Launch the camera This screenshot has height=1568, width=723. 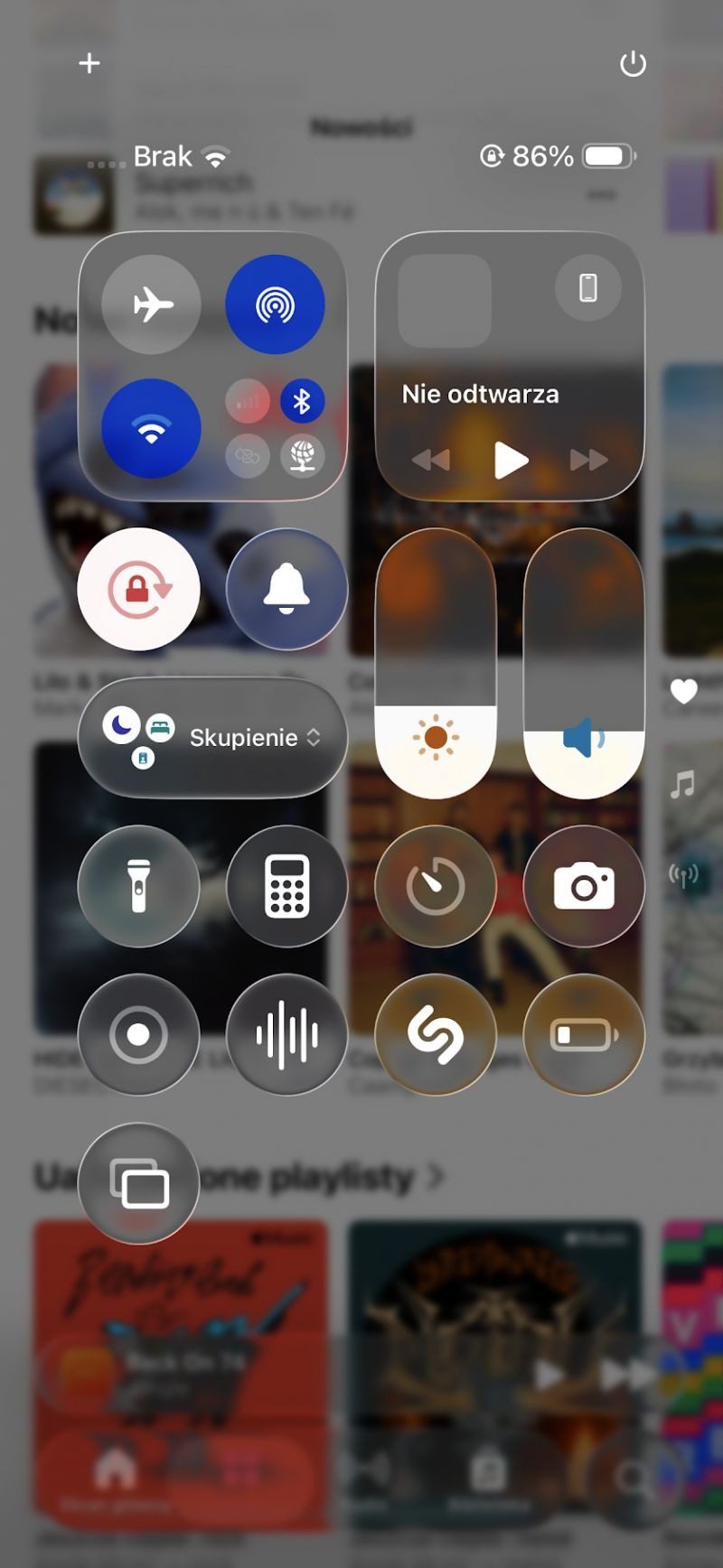click(584, 886)
